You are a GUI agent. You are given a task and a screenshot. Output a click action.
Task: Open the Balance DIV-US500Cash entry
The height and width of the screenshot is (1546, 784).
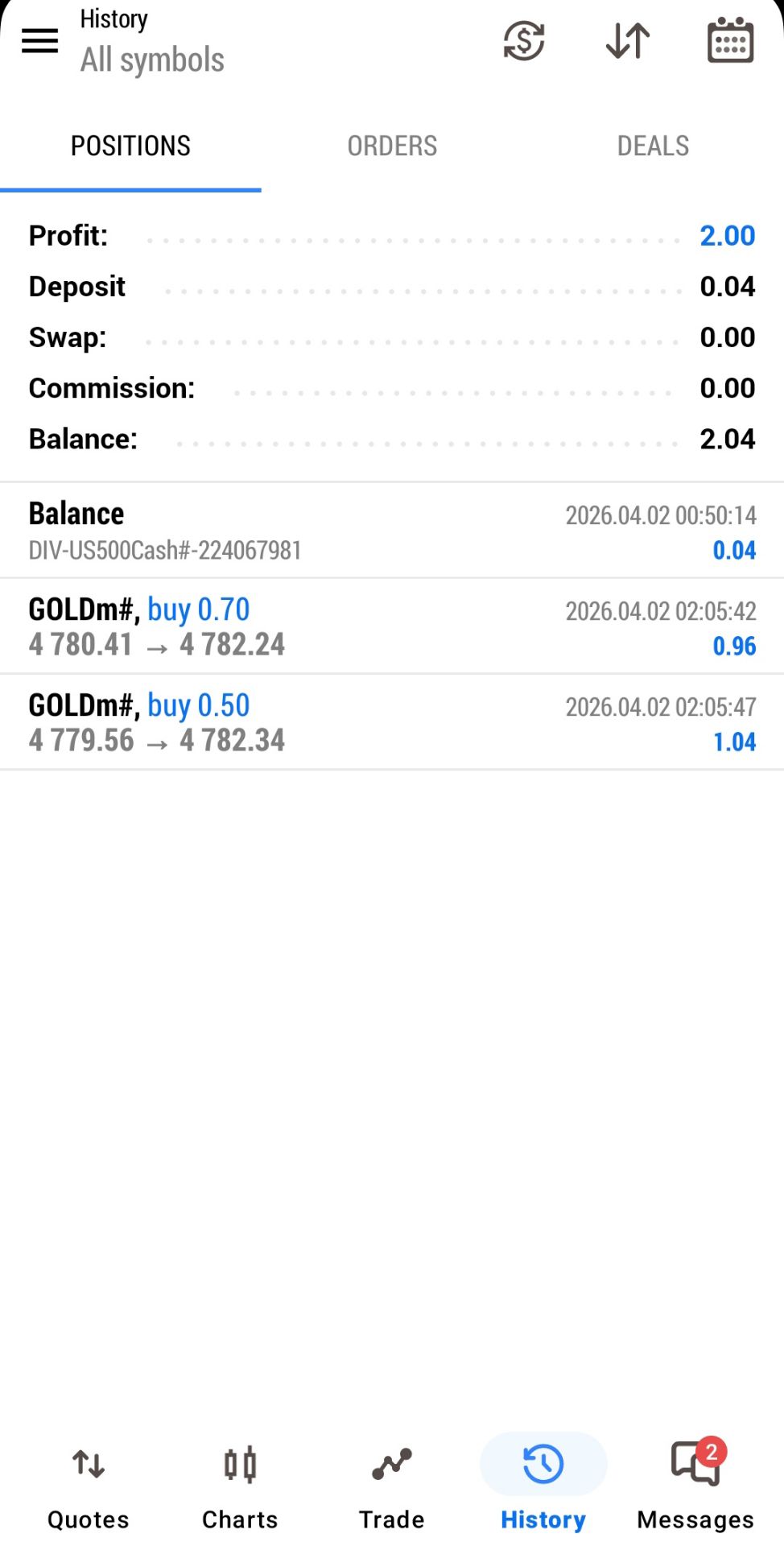click(x=392, y=531)
